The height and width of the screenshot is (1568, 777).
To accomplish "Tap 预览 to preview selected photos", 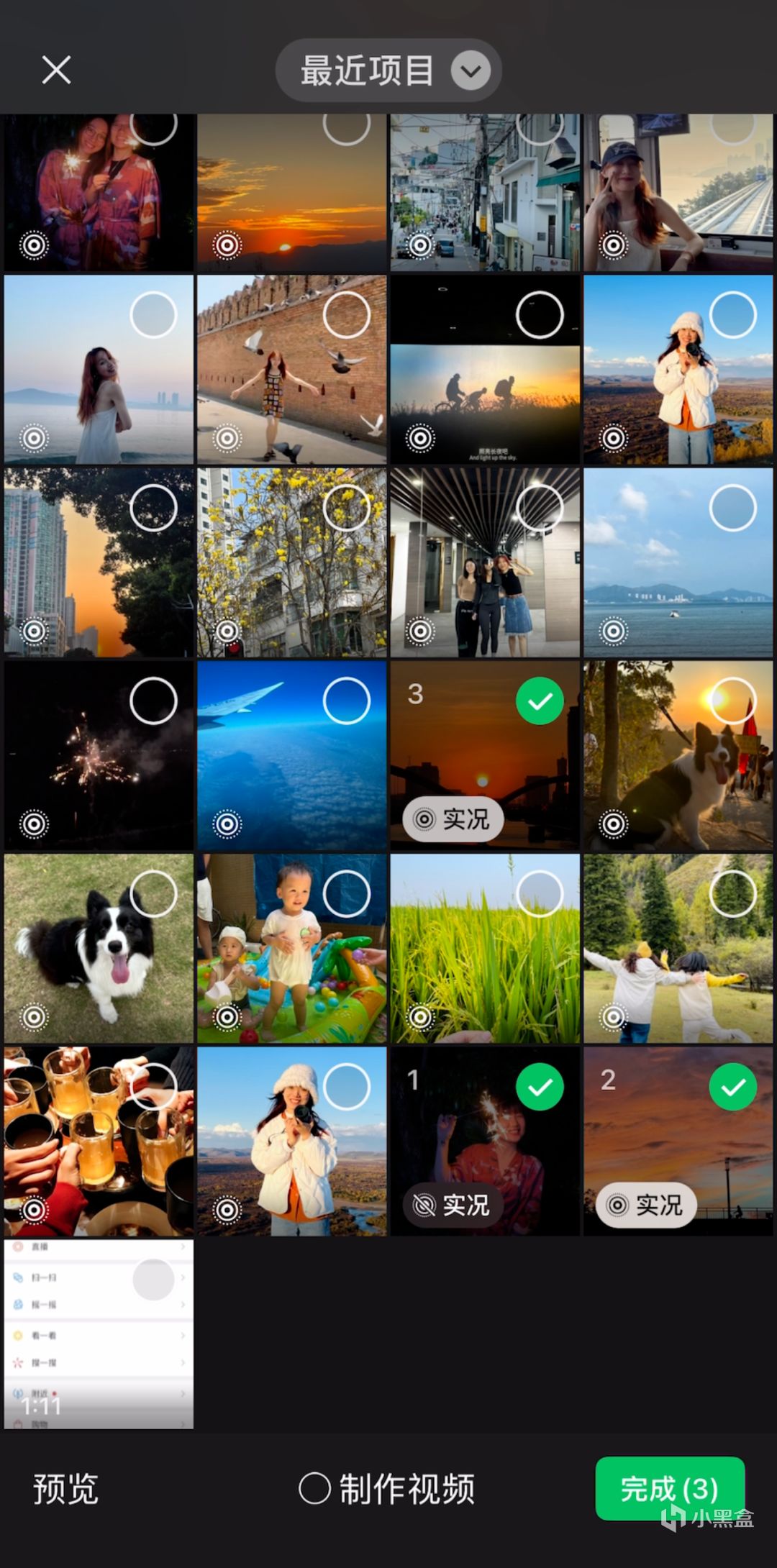I will tap(65, 1487).
